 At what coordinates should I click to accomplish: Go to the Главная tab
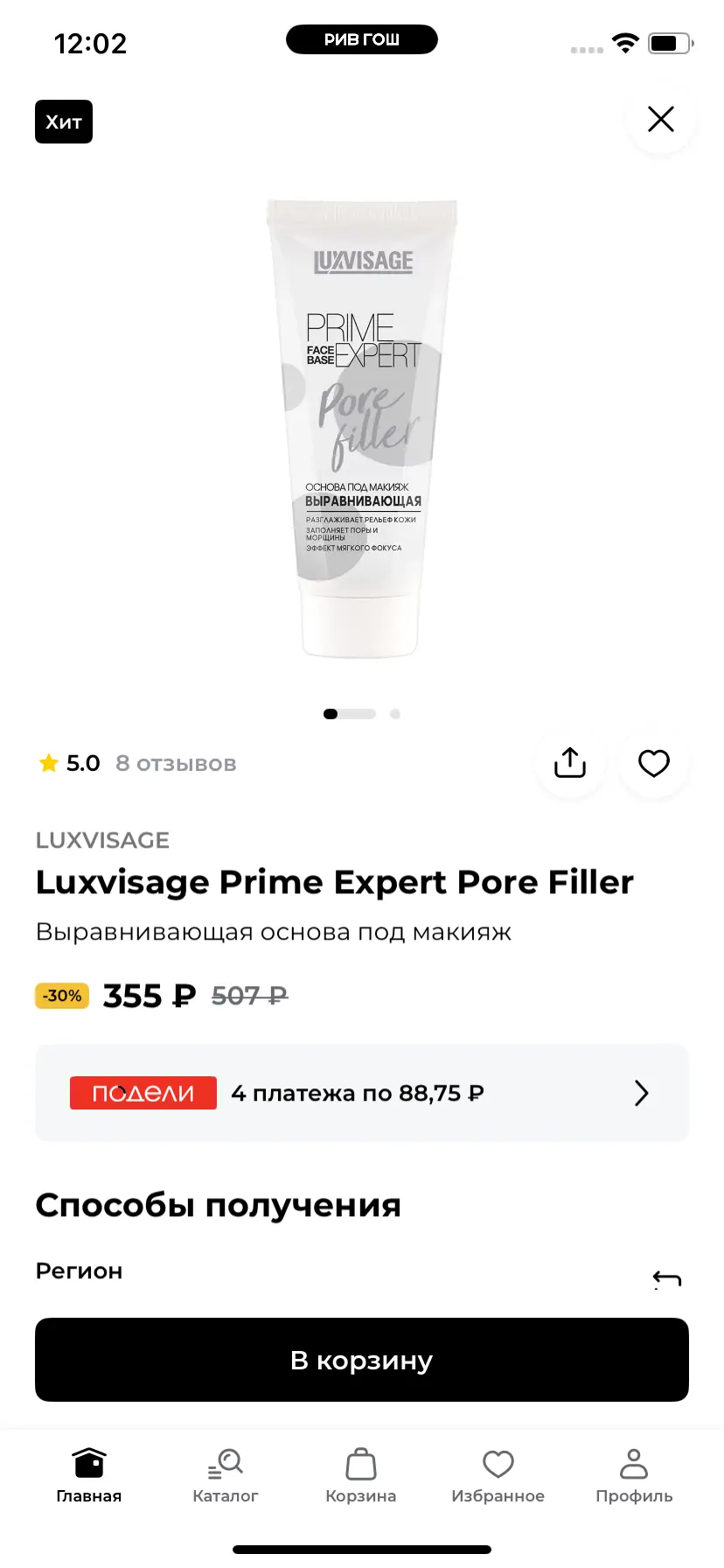click(x=89, y=1475)
